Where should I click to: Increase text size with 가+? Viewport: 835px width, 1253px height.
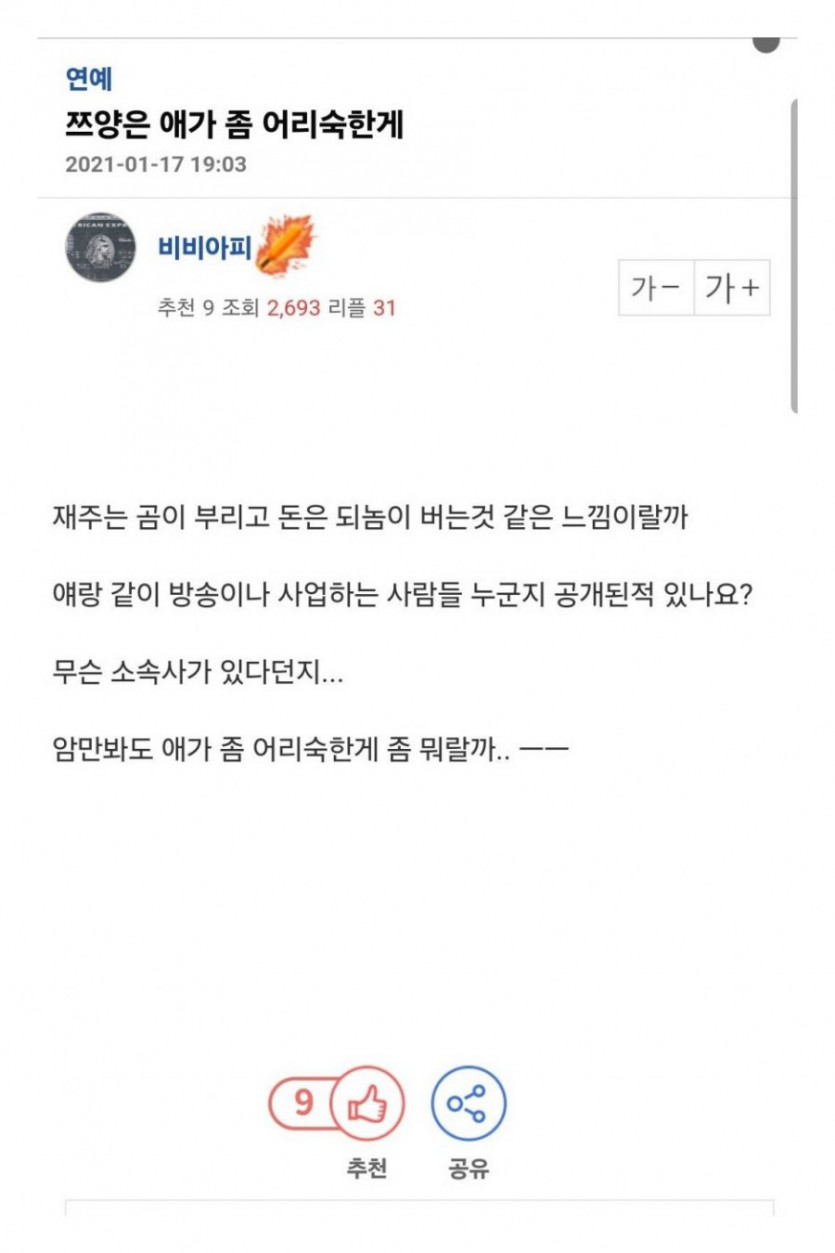tap(732, 289)
